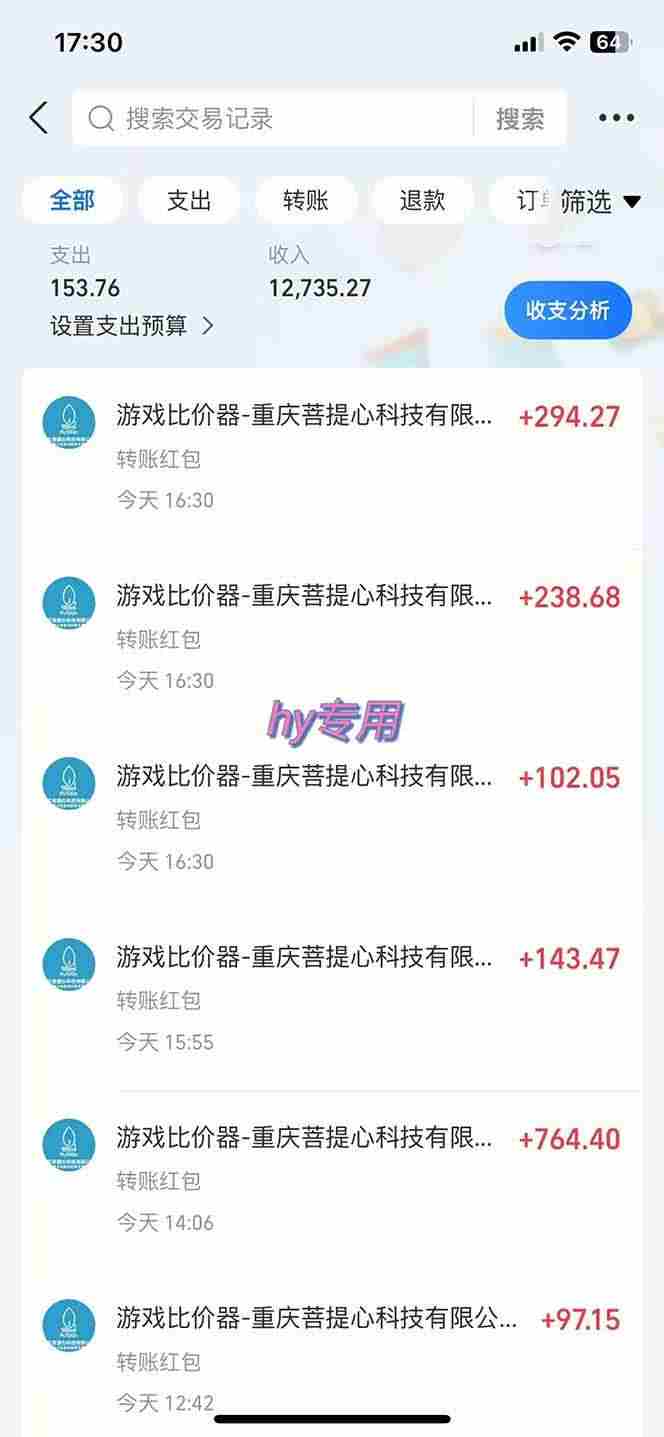Open 设置支出预算
The height and width of the screenshot is (1437, 664).
[x=132, y=325]
